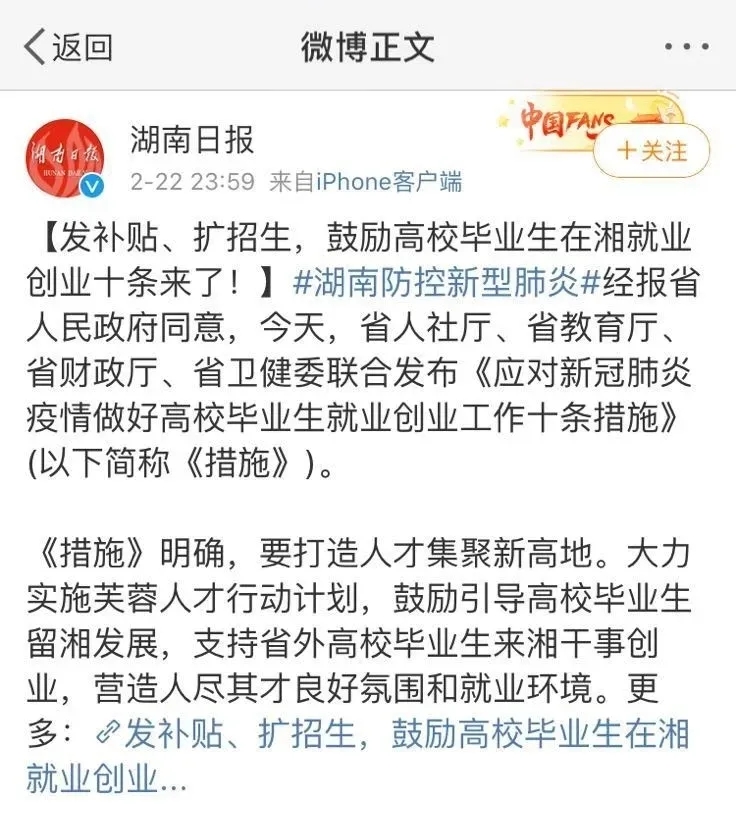The width and height of the screenshot is (736, 818).
Task: Follow 湖南日报 with +关注 button
Action: pos(651,151)
